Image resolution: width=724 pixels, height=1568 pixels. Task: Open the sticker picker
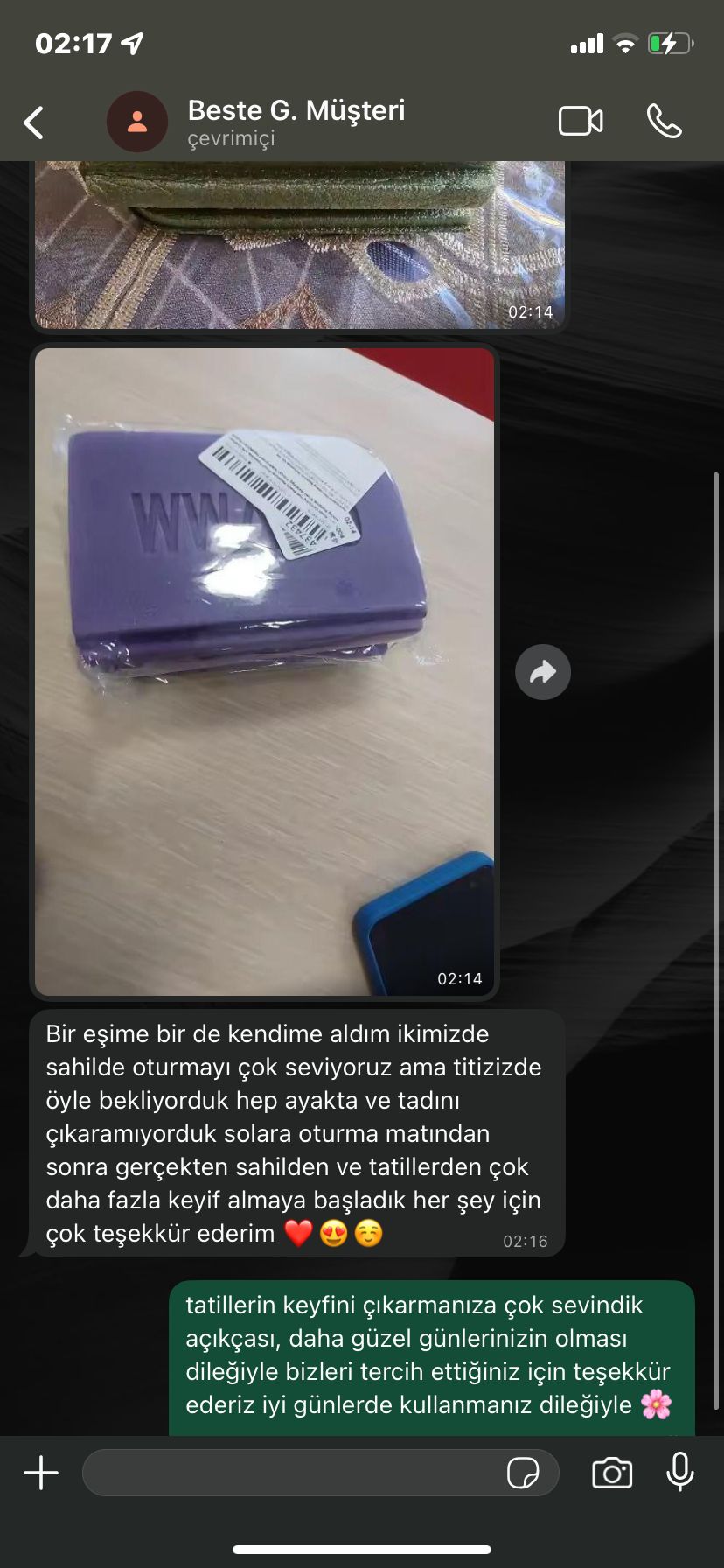point(522,1473)
